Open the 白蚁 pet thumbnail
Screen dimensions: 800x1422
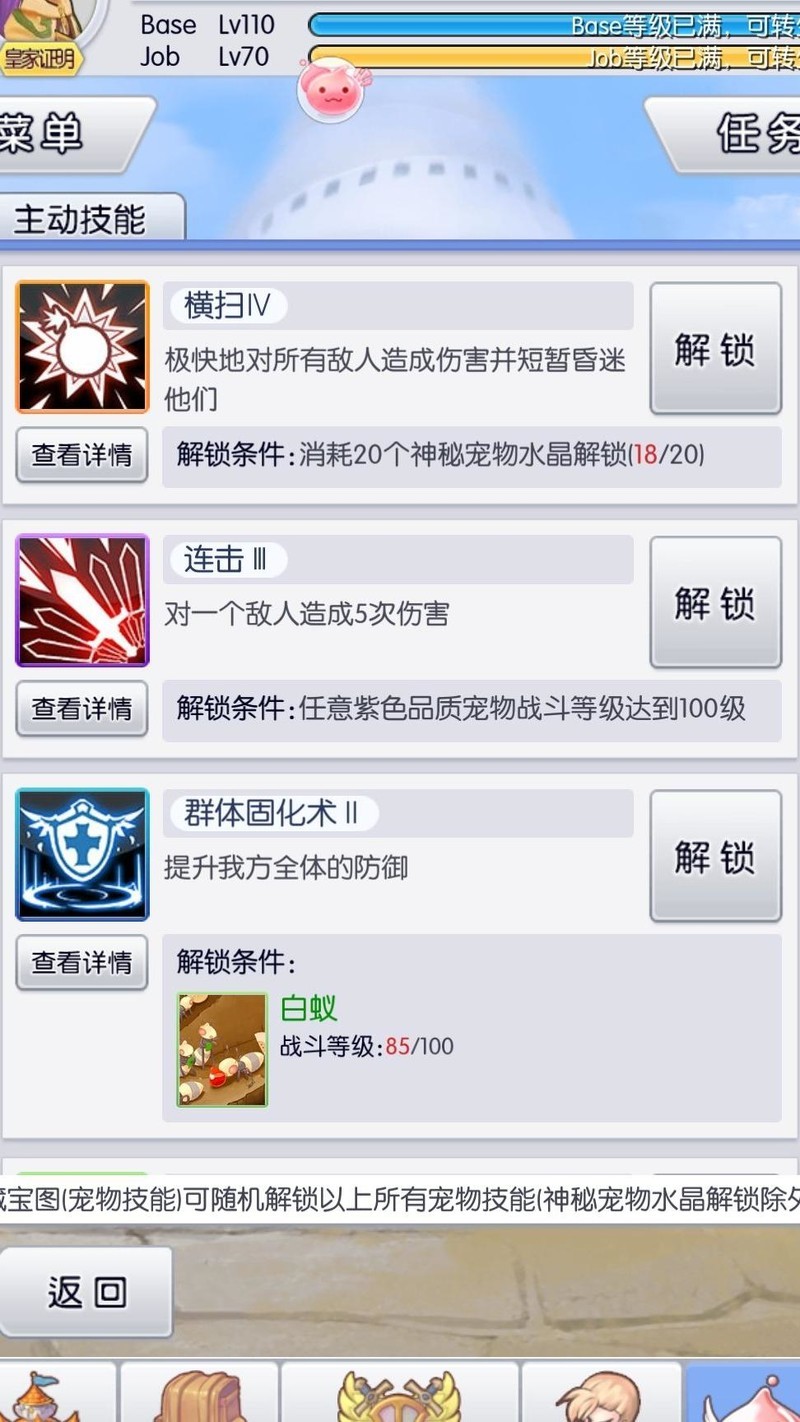222,1049
